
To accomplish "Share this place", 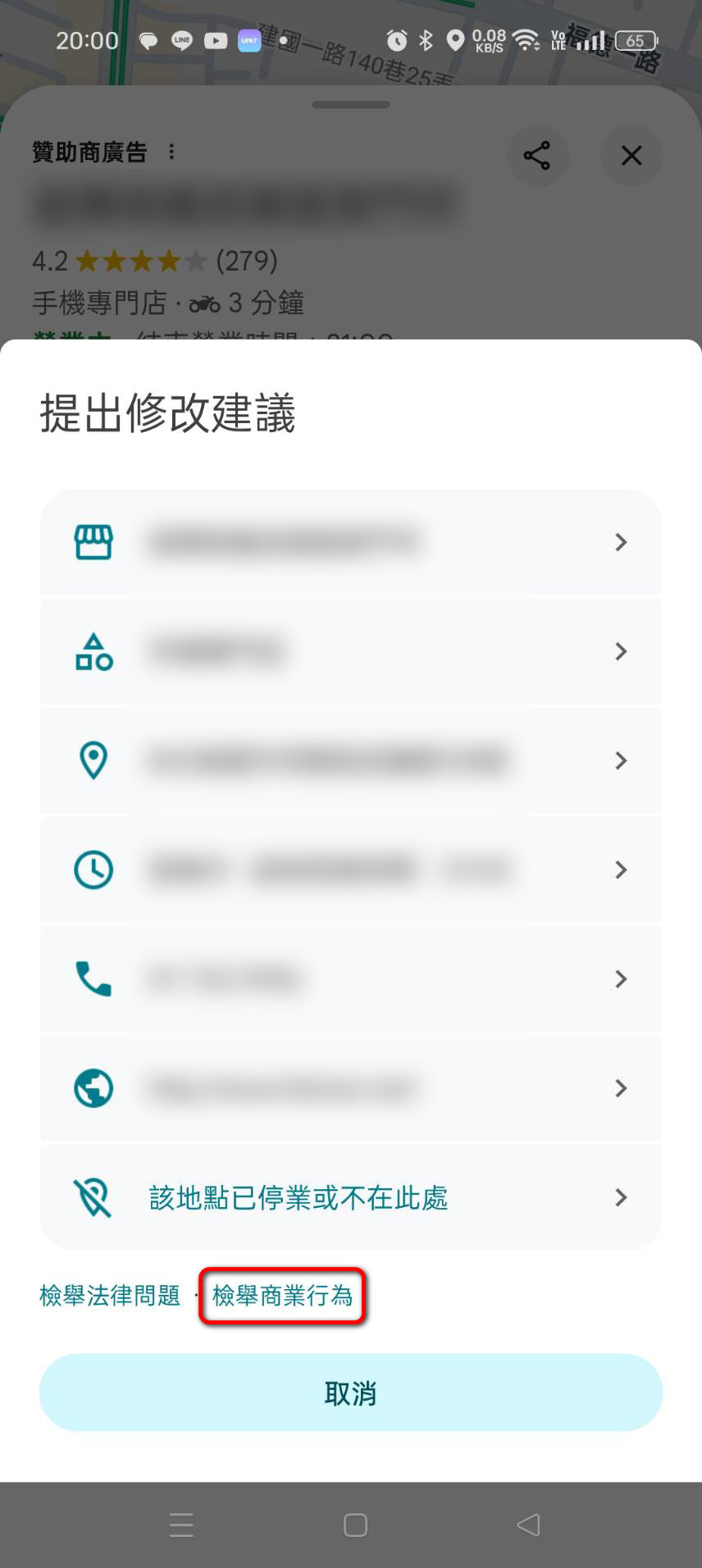I will pos(537,156).
